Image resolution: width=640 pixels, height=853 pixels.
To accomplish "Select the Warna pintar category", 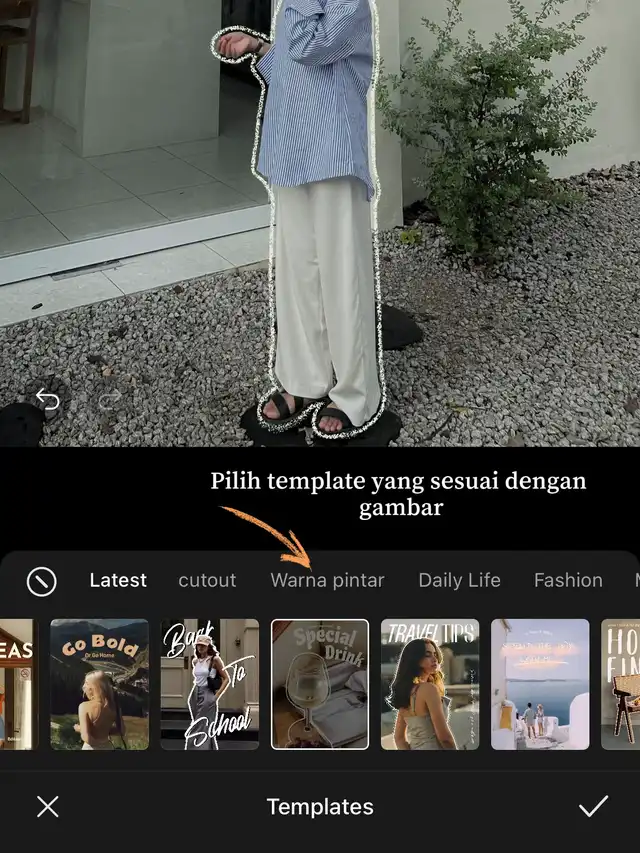I will point(327,580).
